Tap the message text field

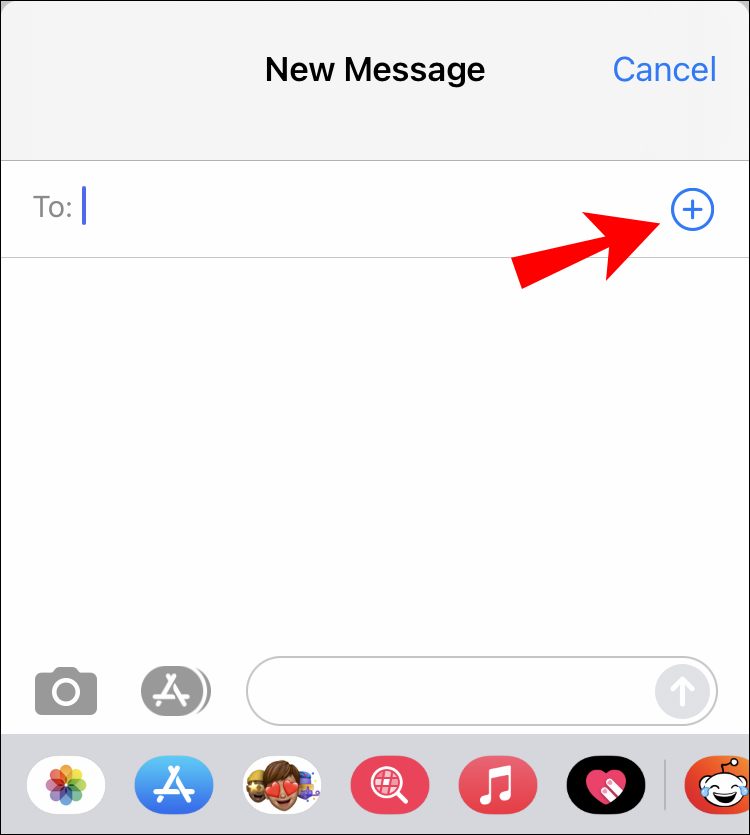(x=450, y=690)
